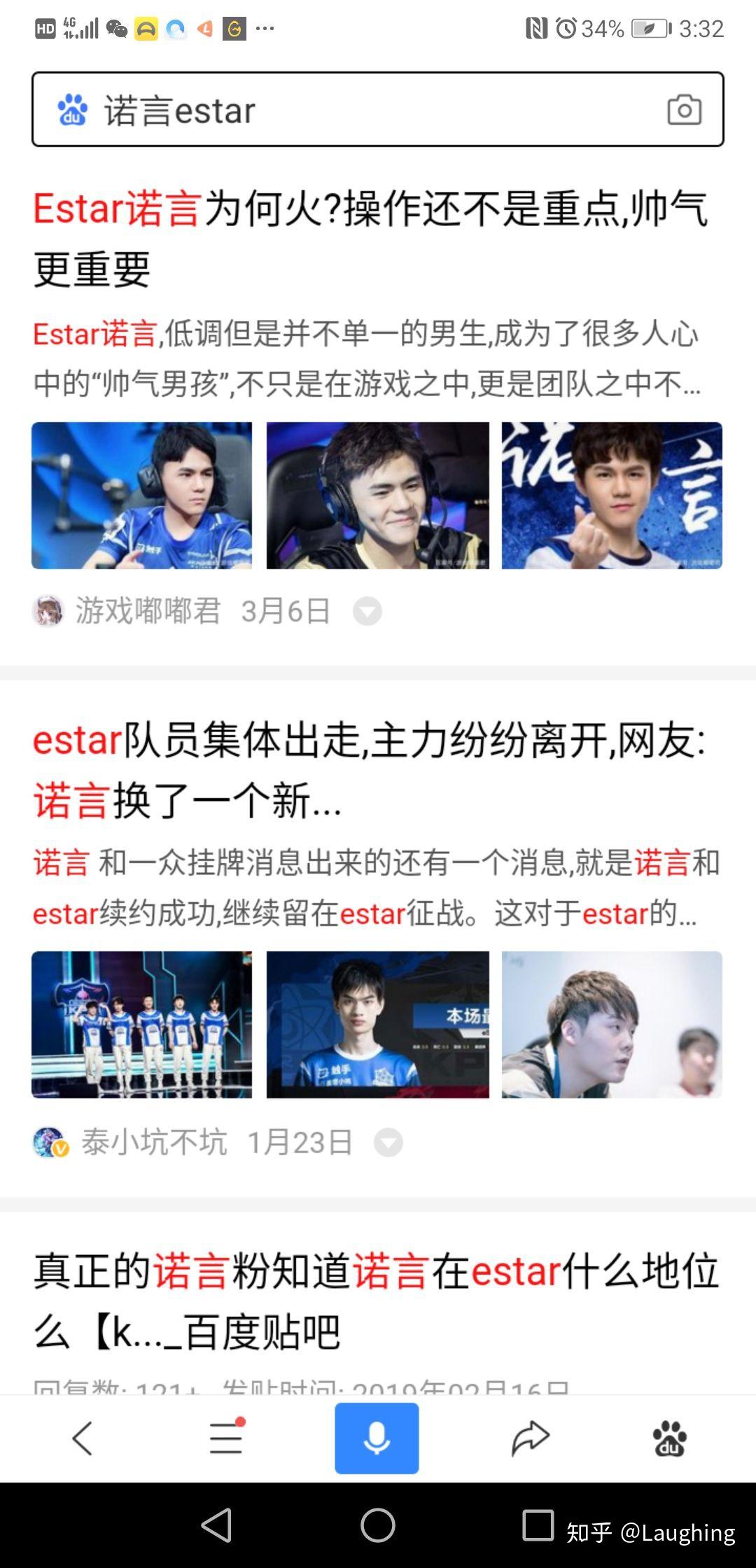The image size is (756, 1568).
Task: Open Baidu home via paw icon
Action: click(669, 1439)
